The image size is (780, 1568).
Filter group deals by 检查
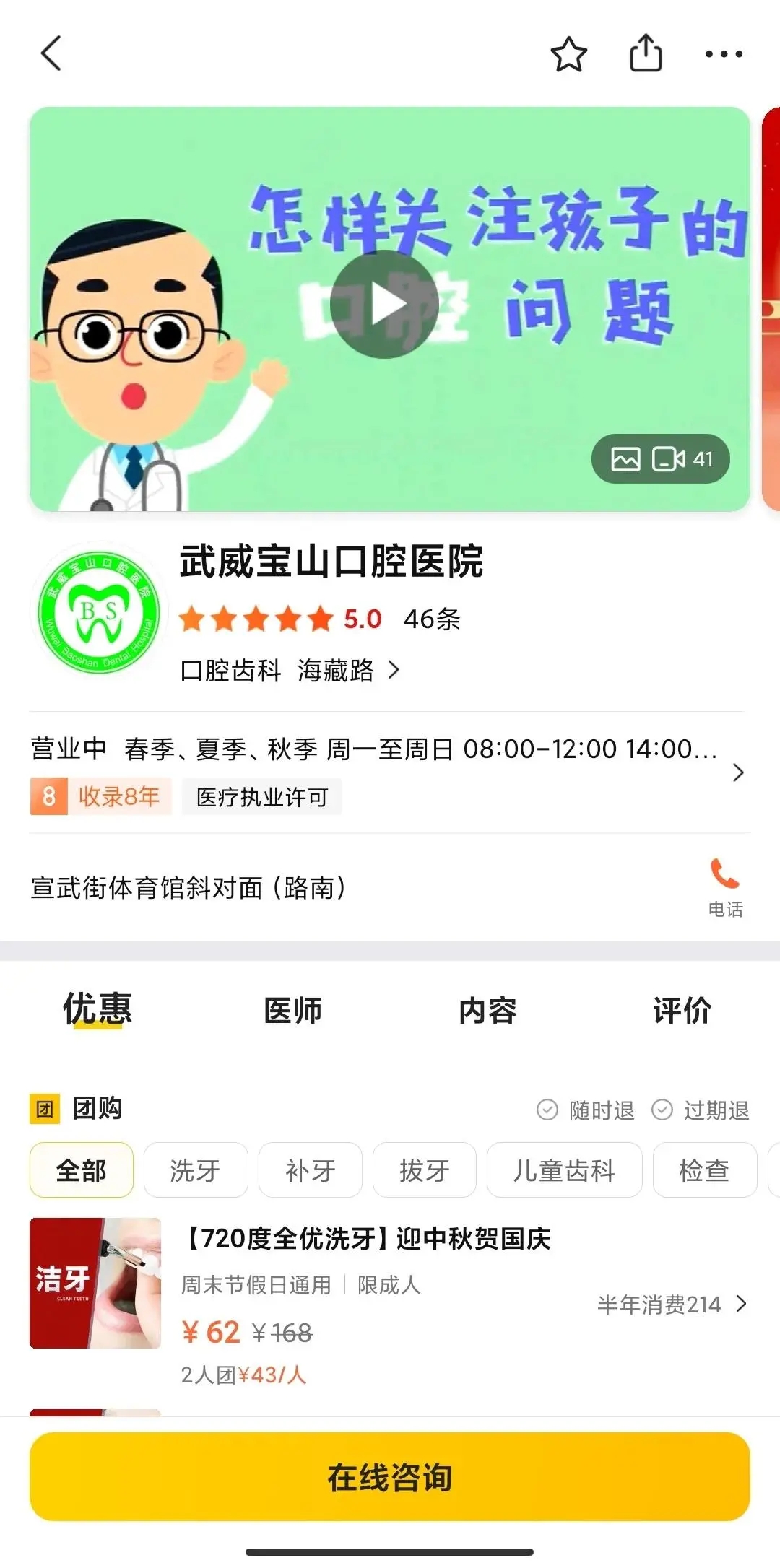click(704, 1170)
